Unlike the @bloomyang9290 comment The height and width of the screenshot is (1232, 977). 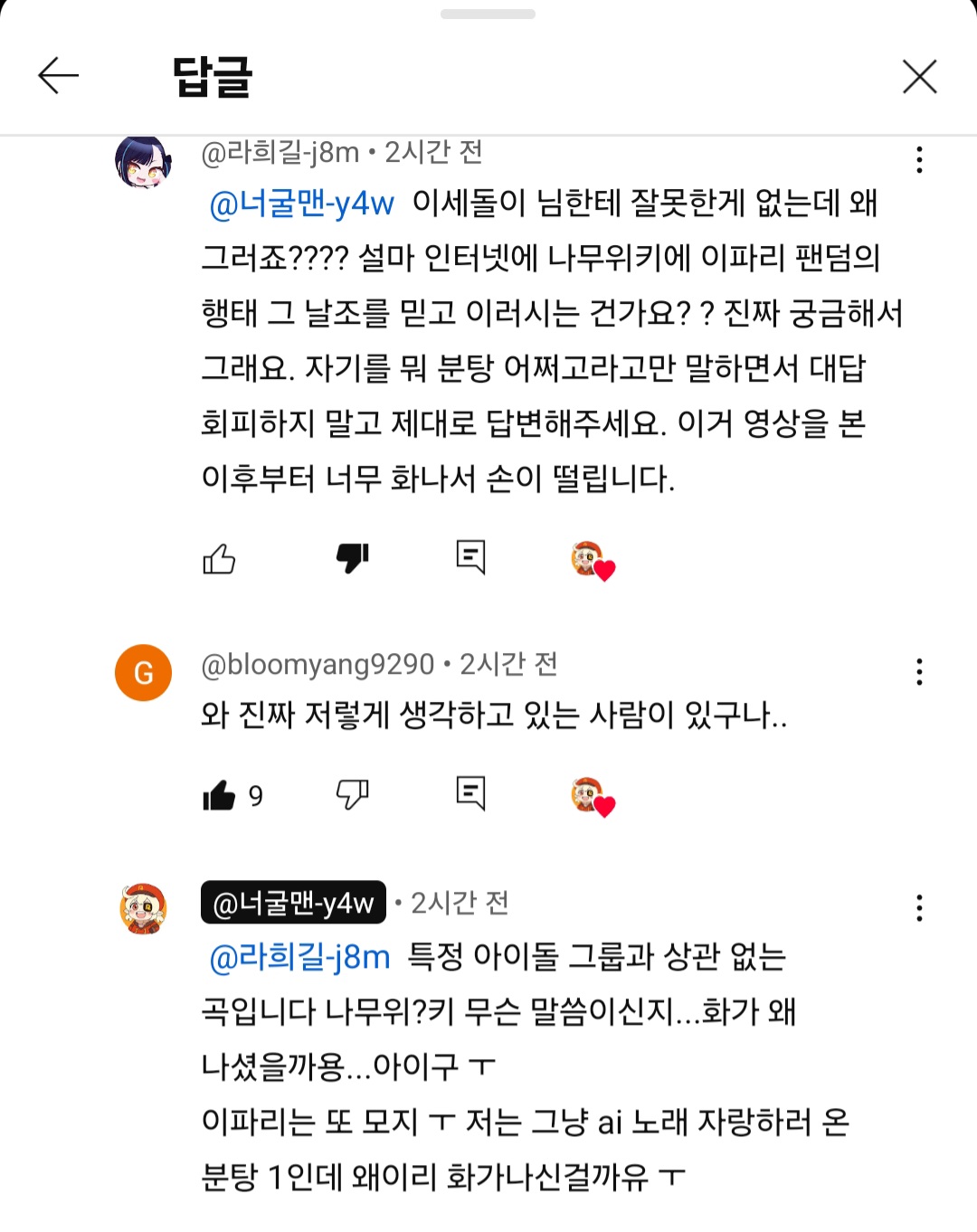click(x=219, y=795)
